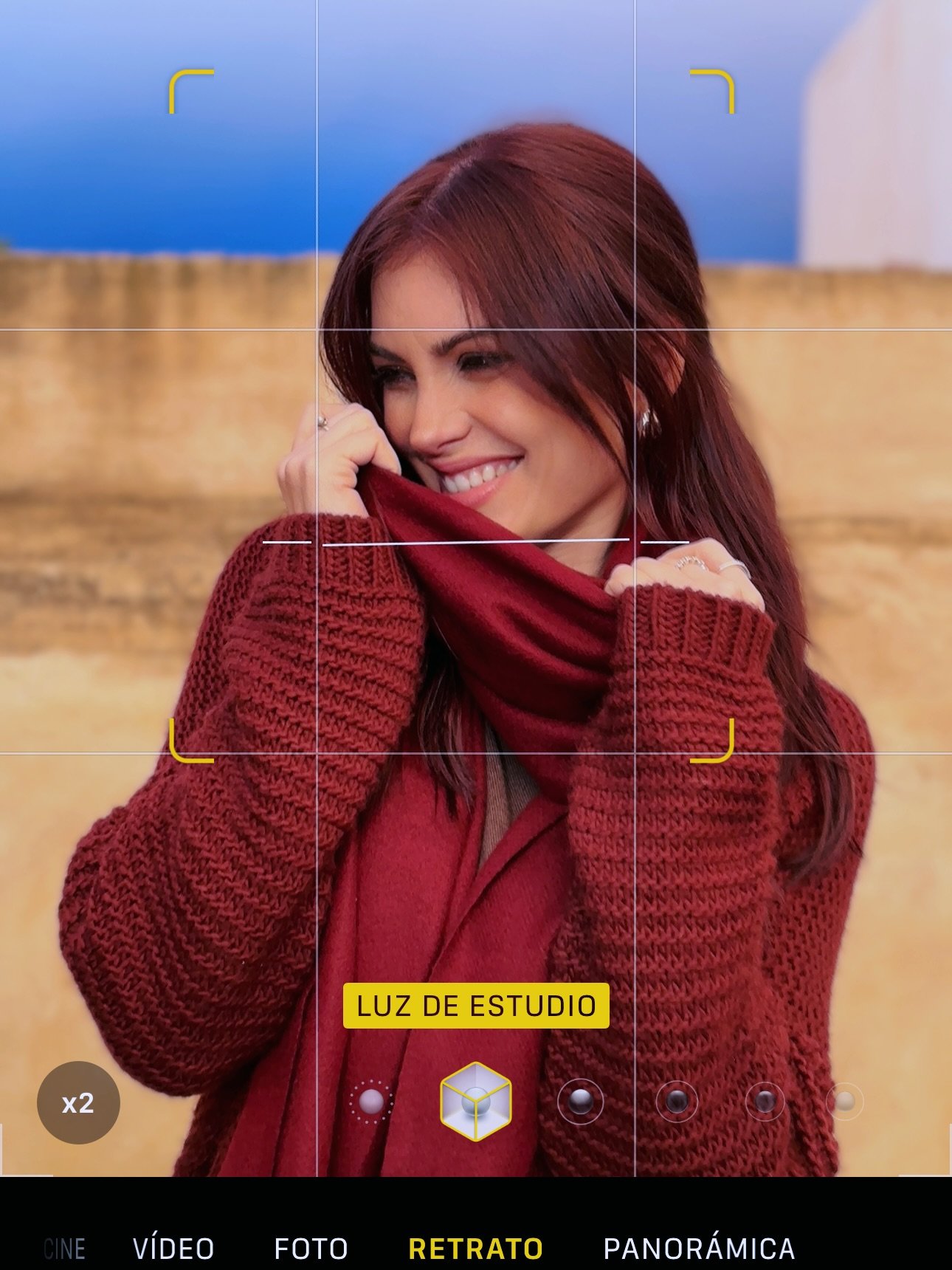Switch to FOTO mode
This screenshot has height=1270, width=952.
(311, 1249)
